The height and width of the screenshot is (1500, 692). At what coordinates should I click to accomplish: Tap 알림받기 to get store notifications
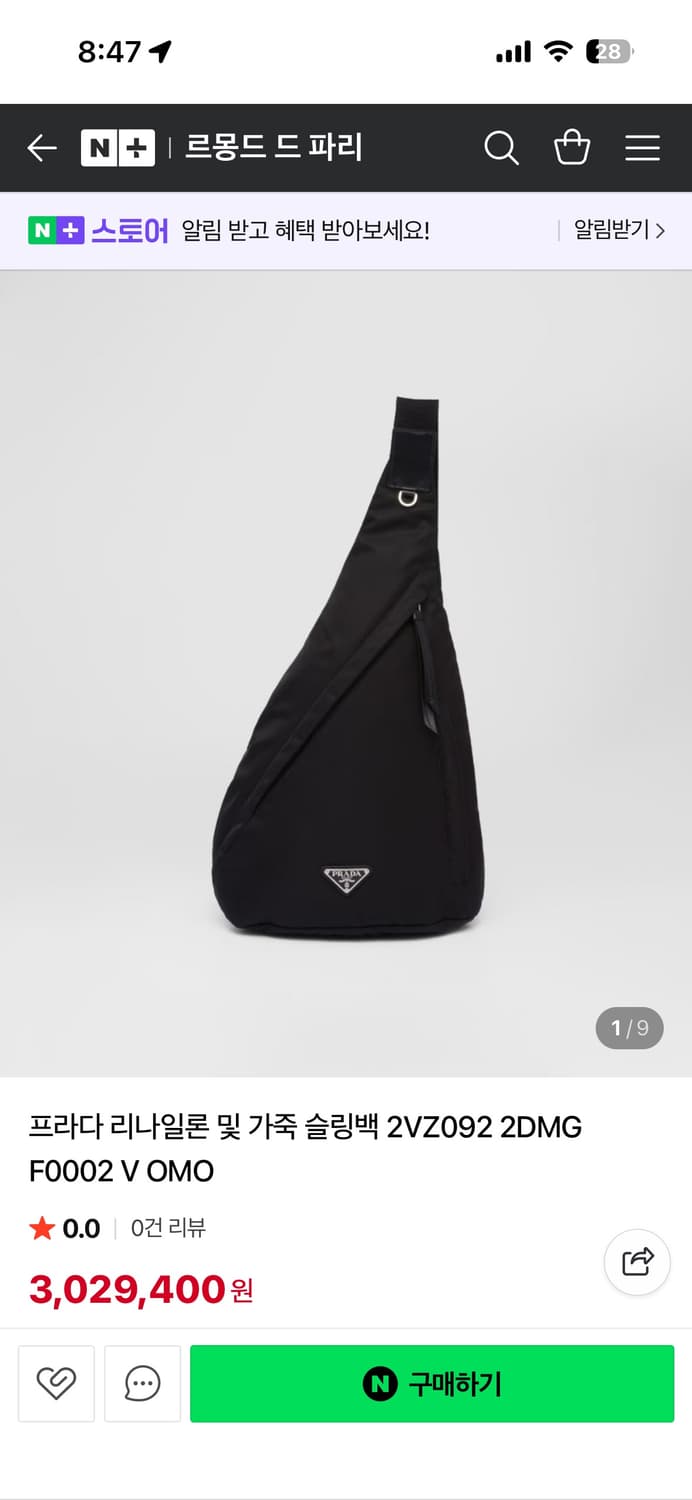(618, 231)
